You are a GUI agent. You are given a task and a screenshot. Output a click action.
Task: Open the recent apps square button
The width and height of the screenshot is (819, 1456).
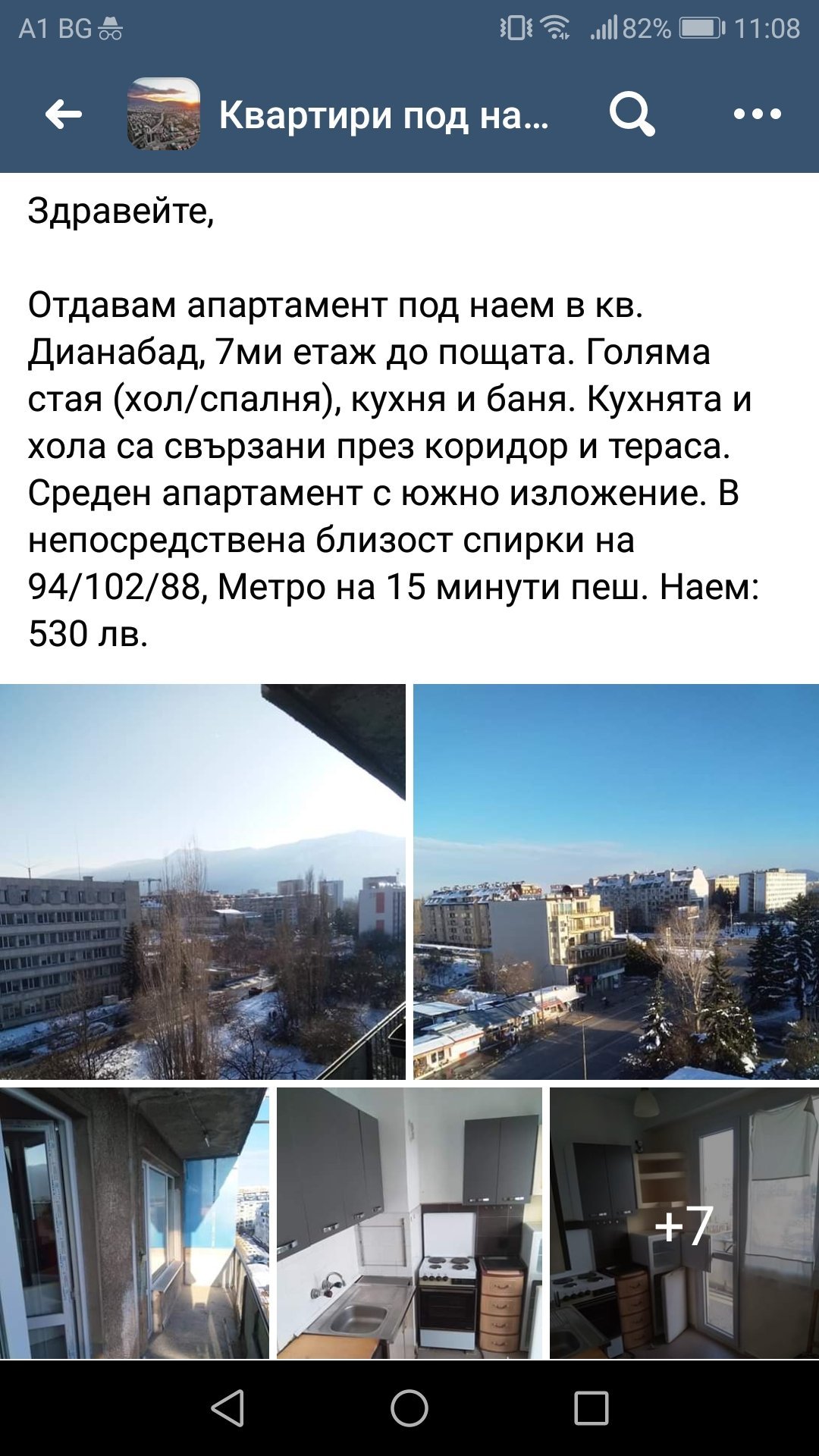(x=591, y=1408)
